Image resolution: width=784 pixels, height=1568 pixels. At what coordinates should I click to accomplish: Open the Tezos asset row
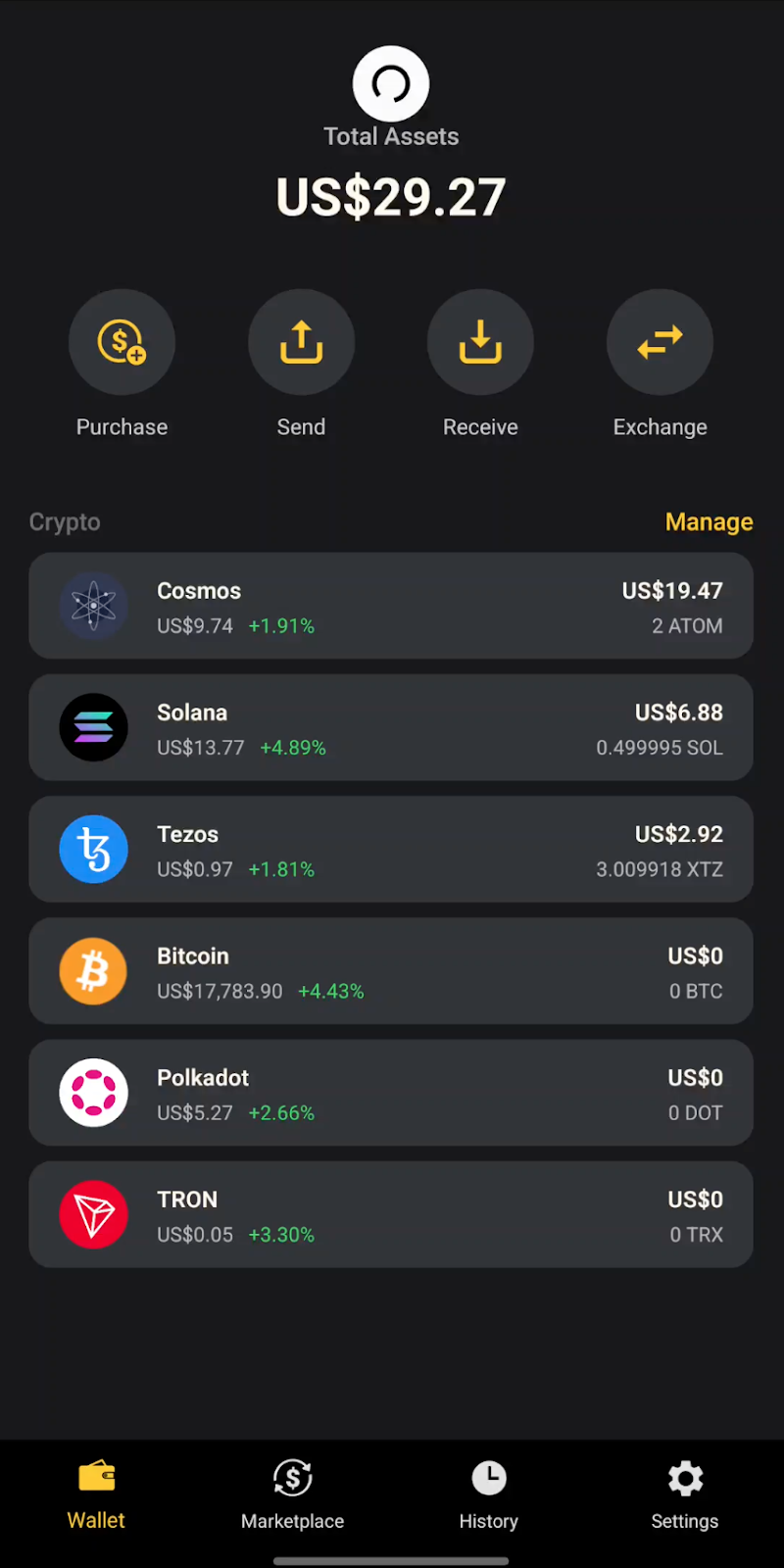tap(391, 849)
